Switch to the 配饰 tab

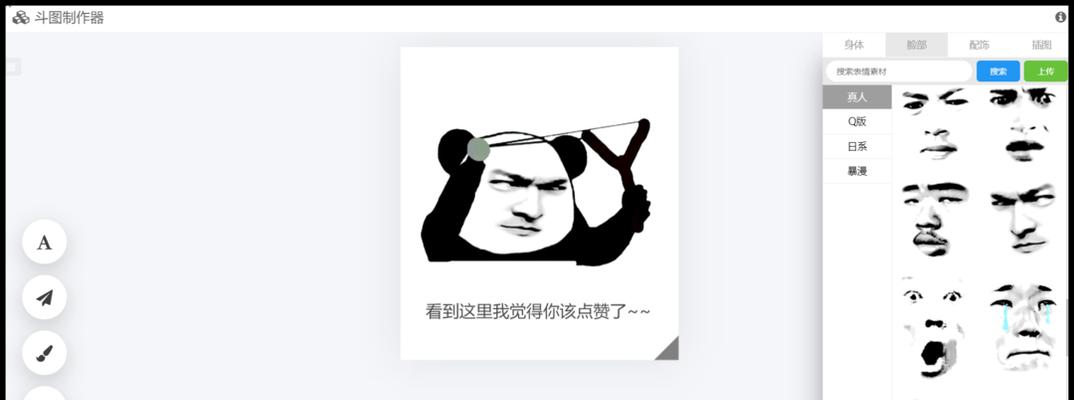(978, 45)
